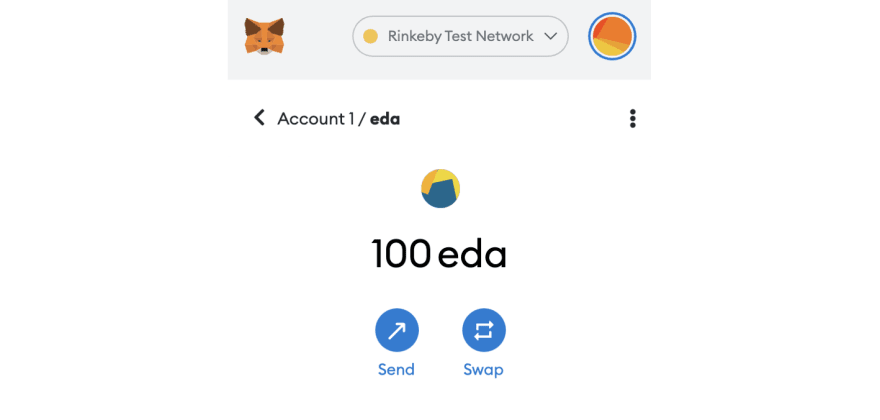Go back from the eda token page
The image size is (880, 420).
tap(259, 118)
